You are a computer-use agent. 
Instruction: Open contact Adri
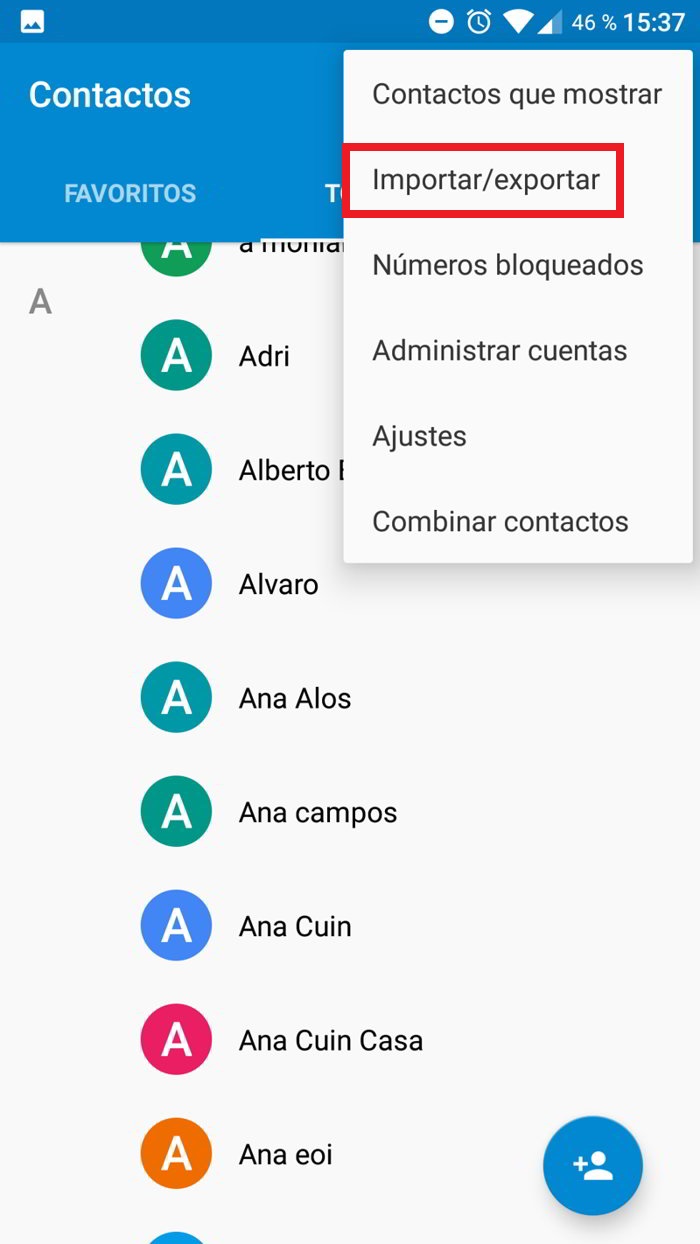click(264, 356)
